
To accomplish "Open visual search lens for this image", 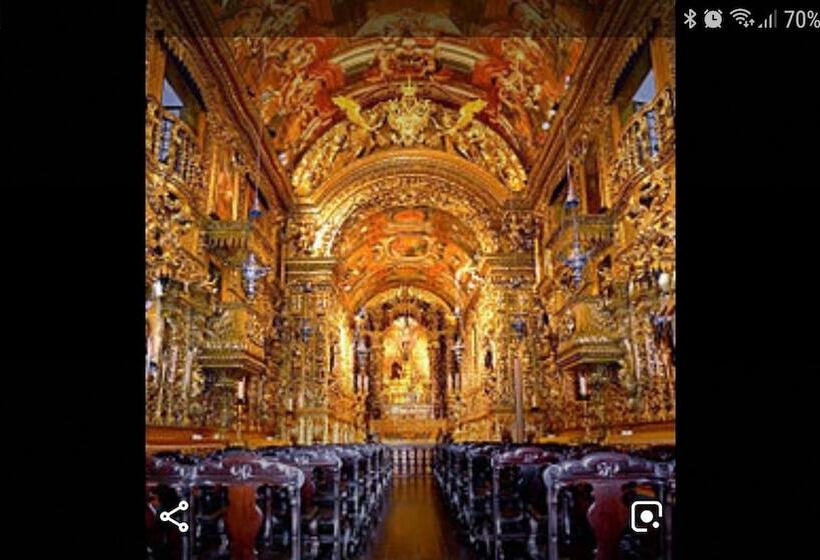I will point(646,516).
